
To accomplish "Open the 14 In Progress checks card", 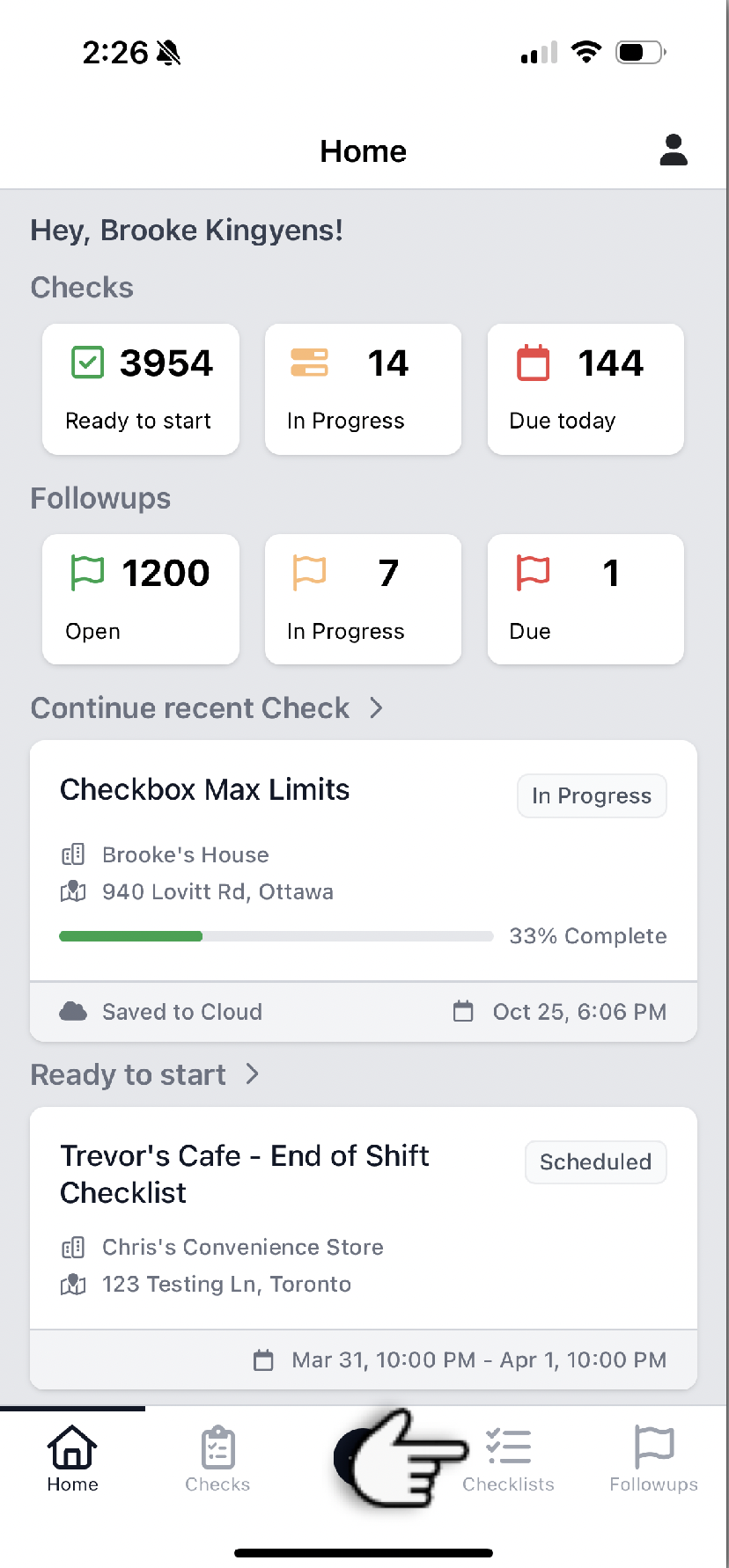I will (x=363, y=390).
